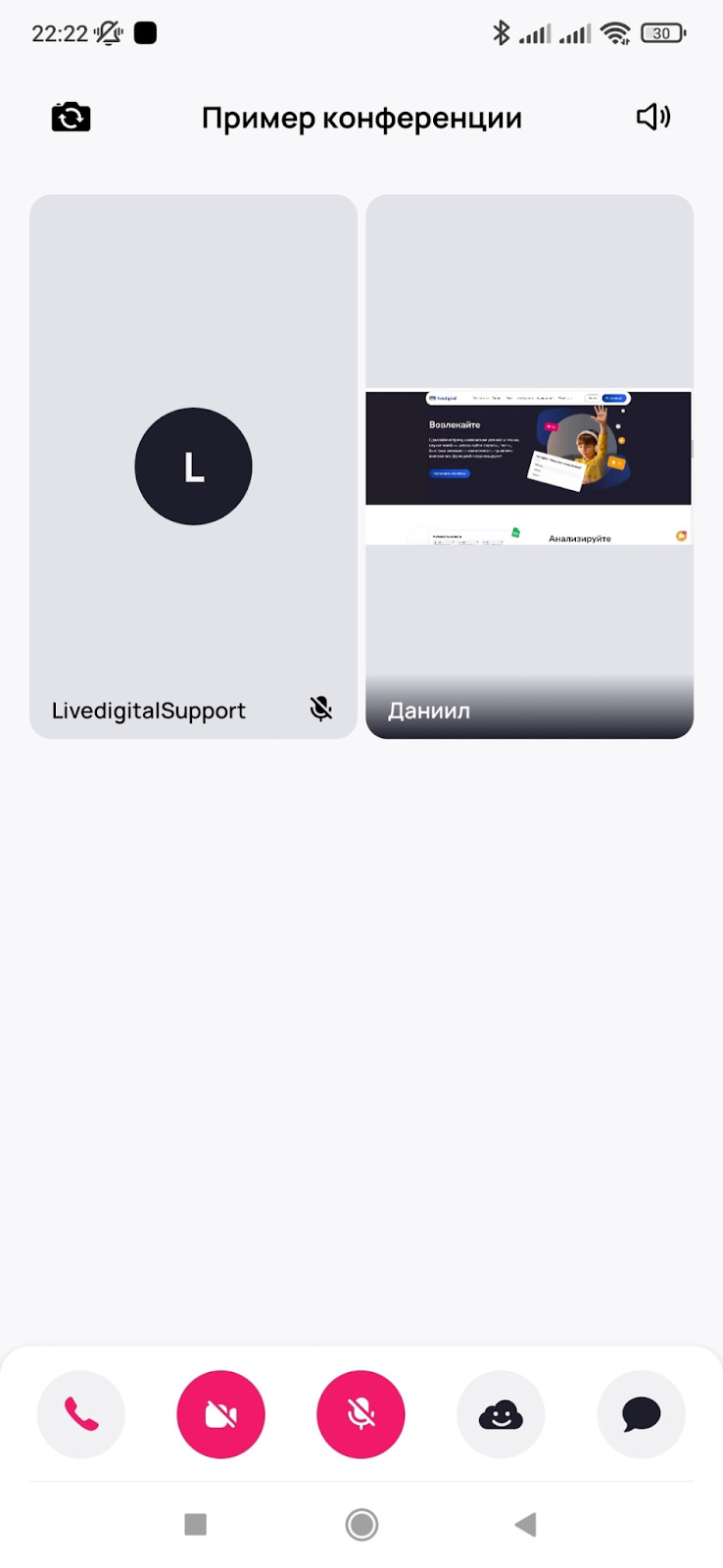Go back with the system back button

click(526, 1524)
